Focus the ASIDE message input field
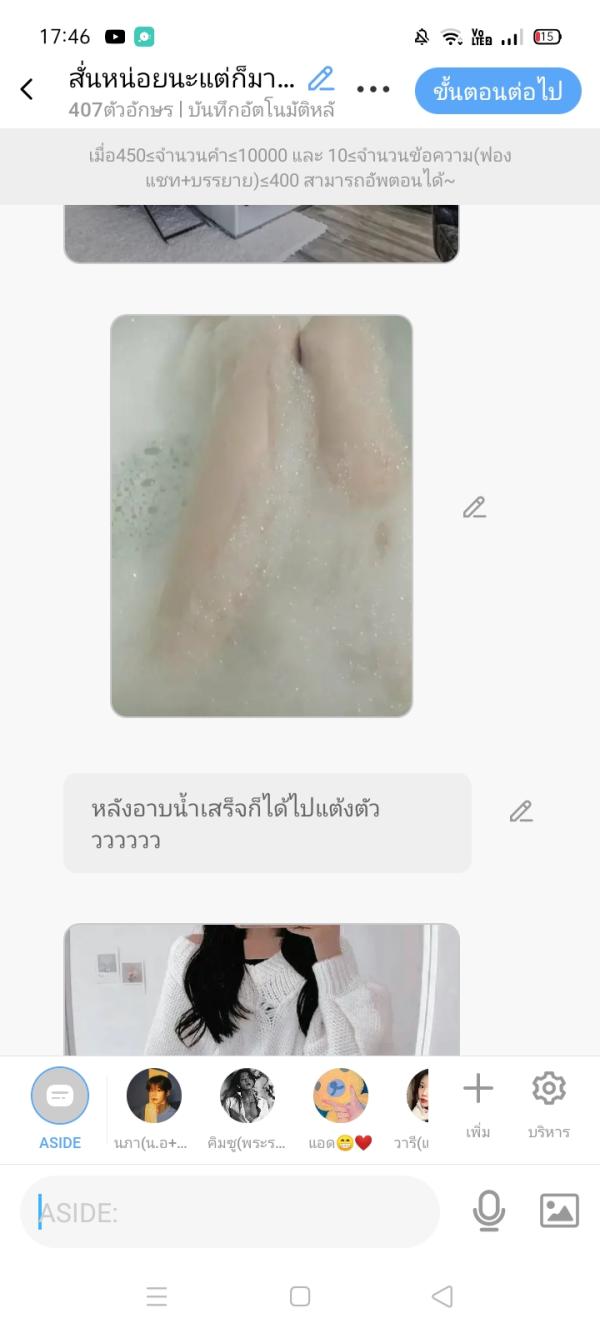This screenshot has width=600, height=1333. [x=230, y=1212]
